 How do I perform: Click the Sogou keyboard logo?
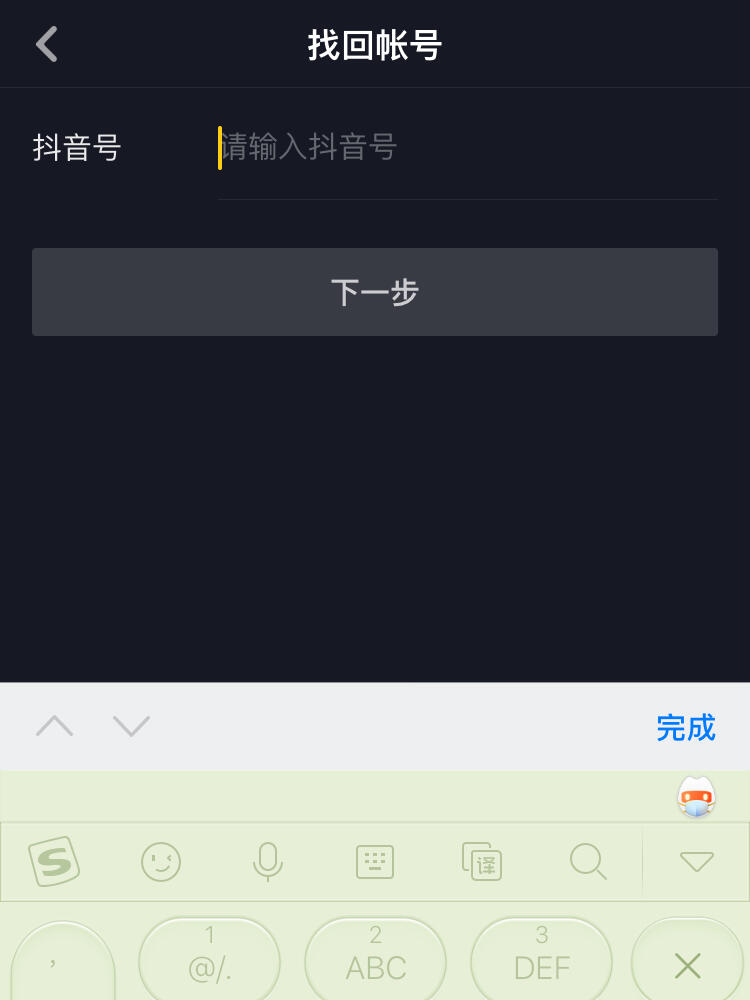pos(55,862)
